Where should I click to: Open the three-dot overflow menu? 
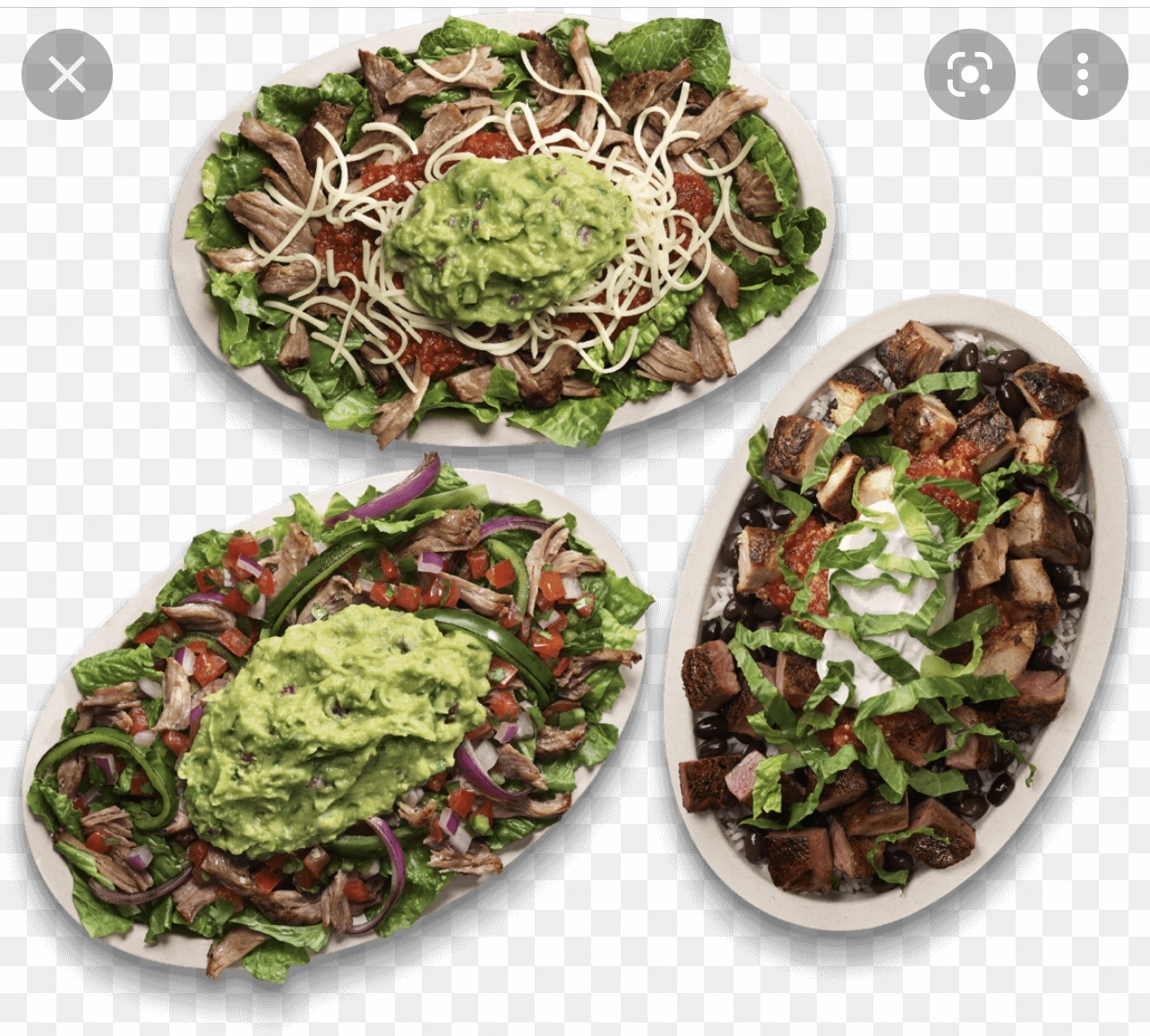(x=1082, y=75)
